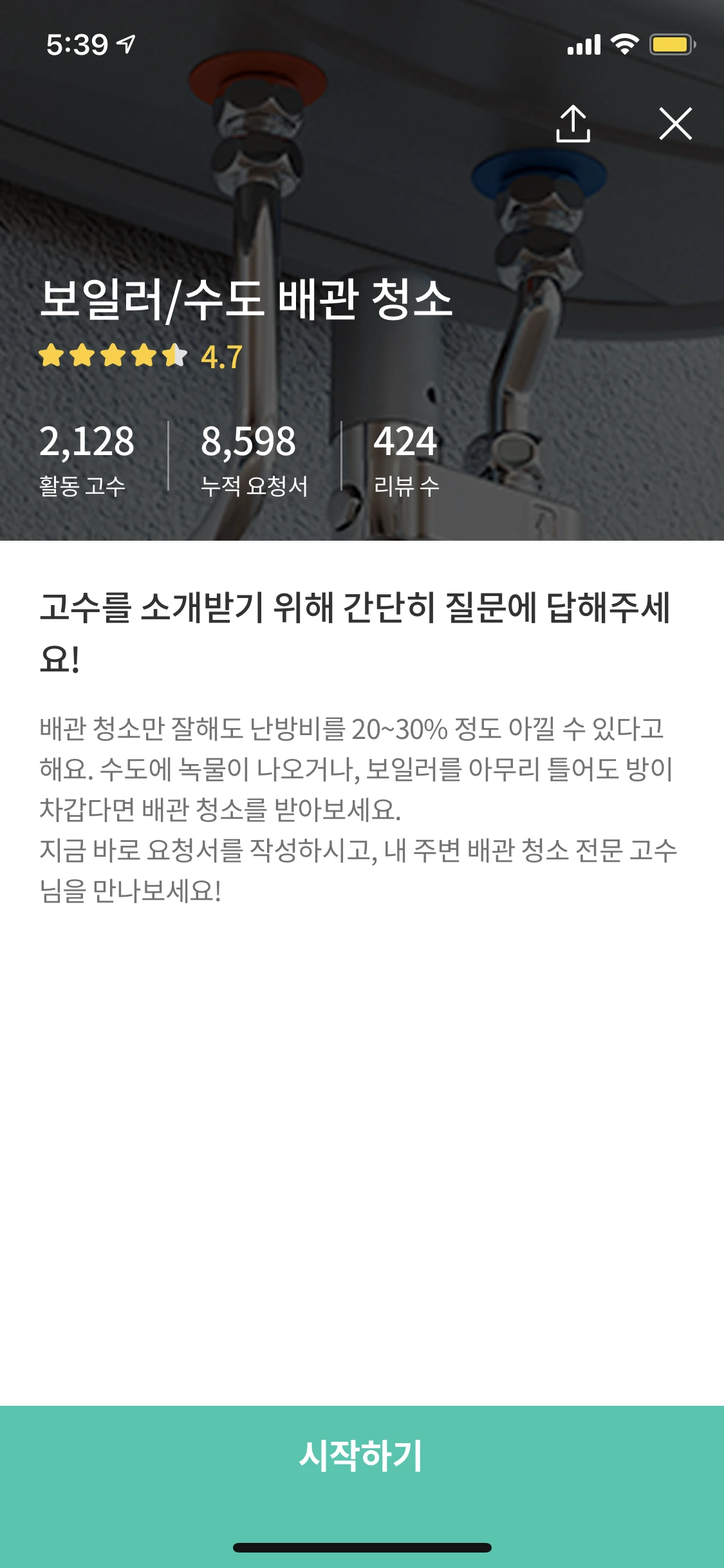Tap the 시작하기 start button

pos(362,1455)
